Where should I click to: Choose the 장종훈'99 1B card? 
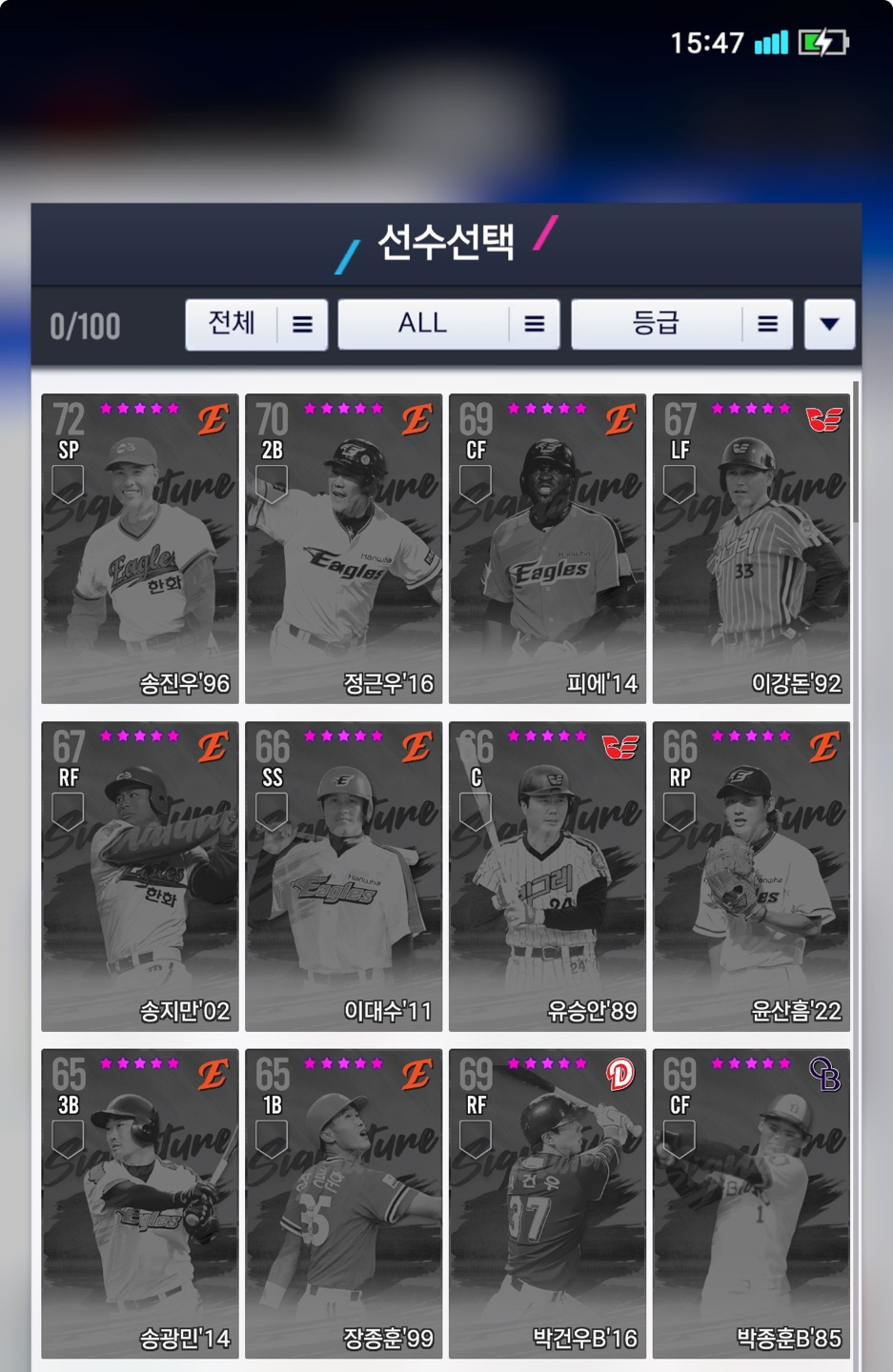click(343, 1203)
